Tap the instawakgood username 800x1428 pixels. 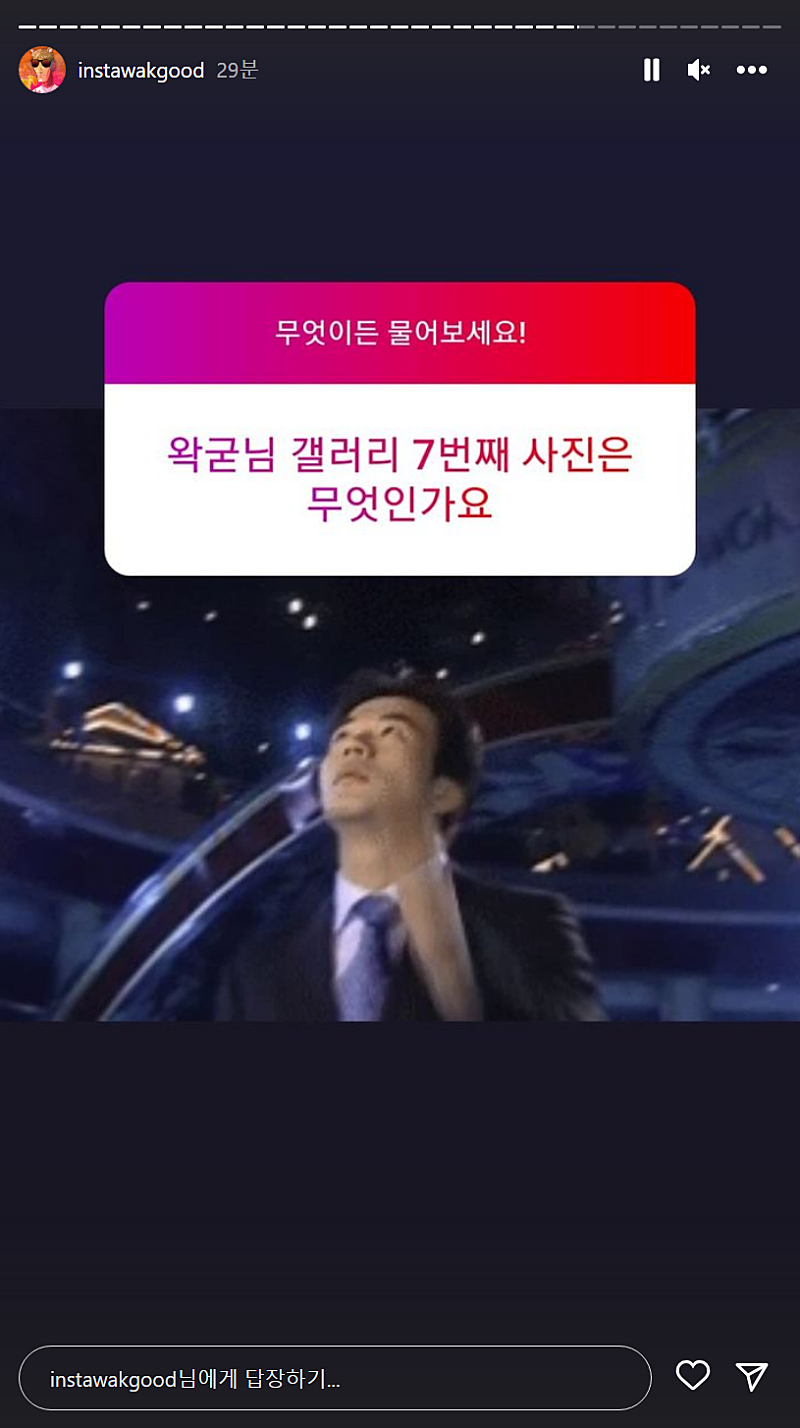(140, 71)
